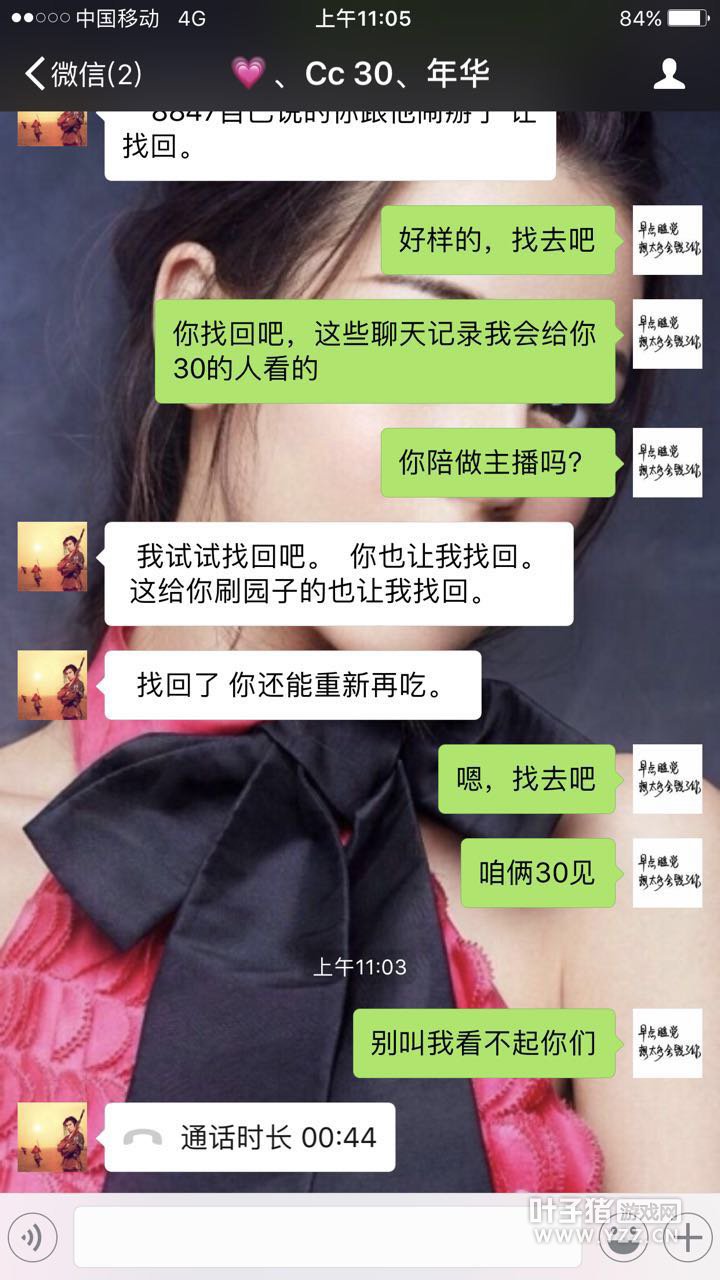Open my avatar next to 咱俩30见
This screenshot has width=720, height=1280.
coord(667,872)
